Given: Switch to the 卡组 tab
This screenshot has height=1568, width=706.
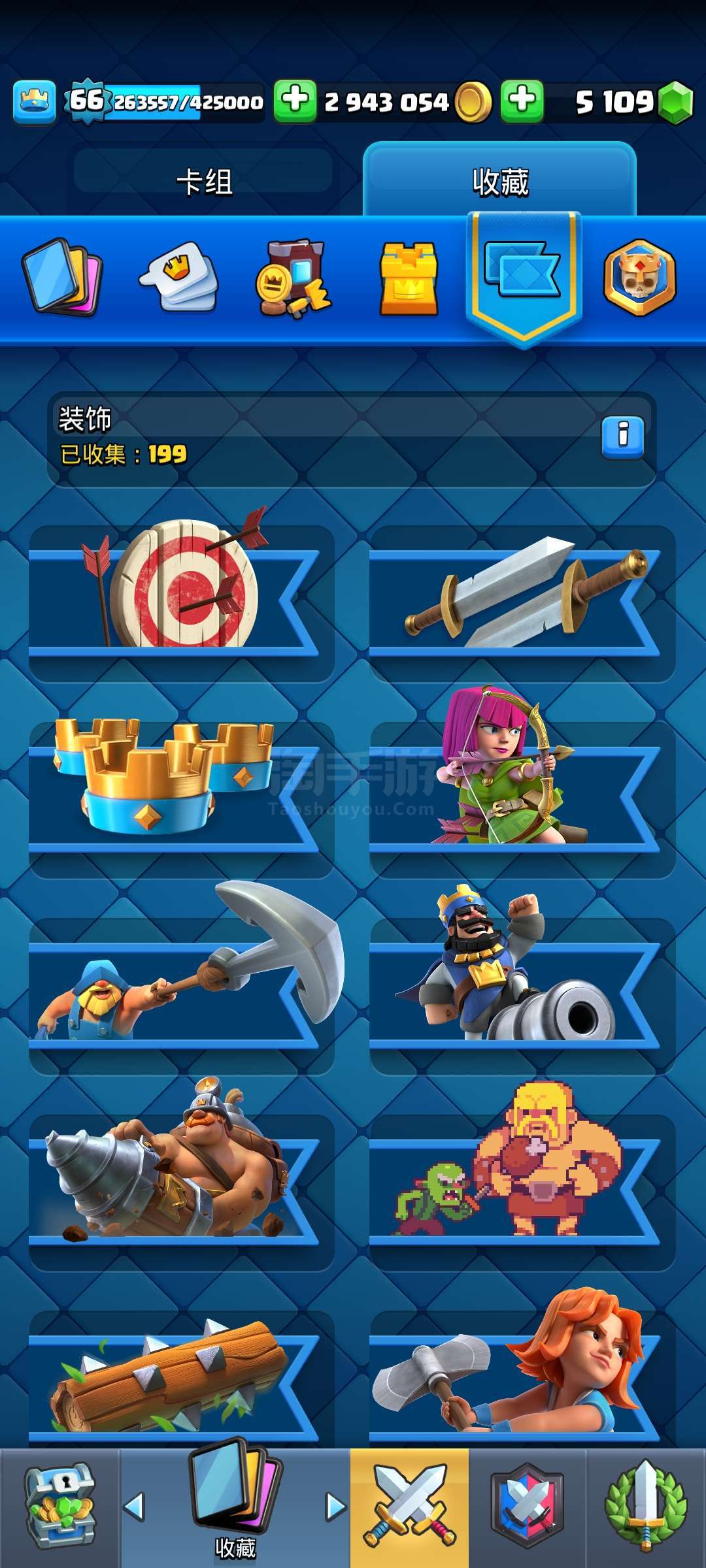Looking at the screenshot, I should 204,181.
